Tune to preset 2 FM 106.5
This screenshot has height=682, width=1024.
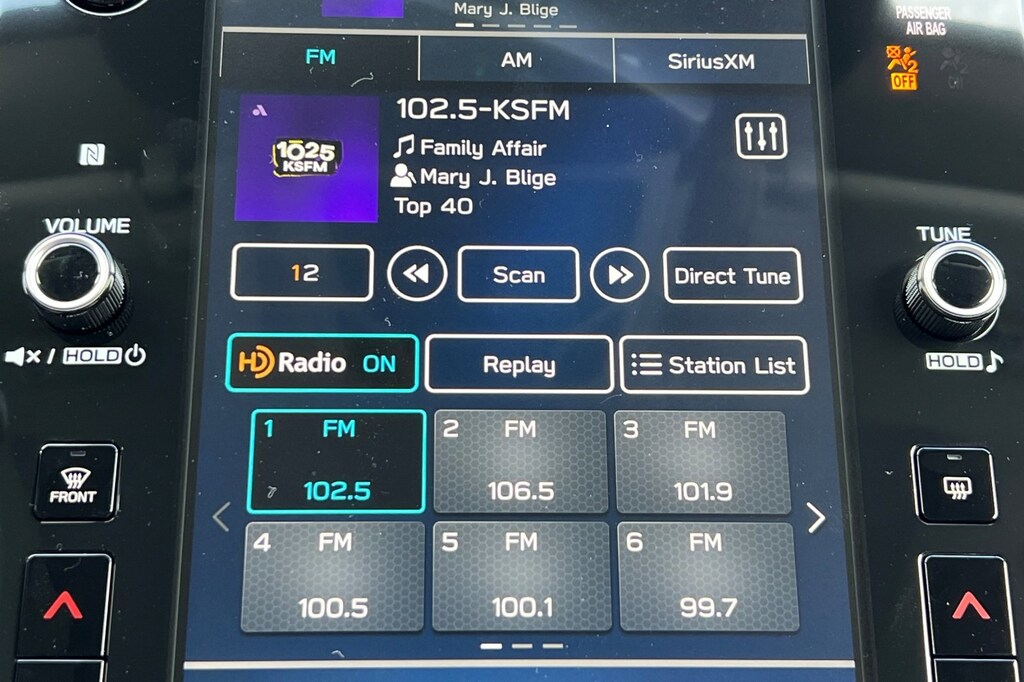pyautogui.click(x=520, y=461)
